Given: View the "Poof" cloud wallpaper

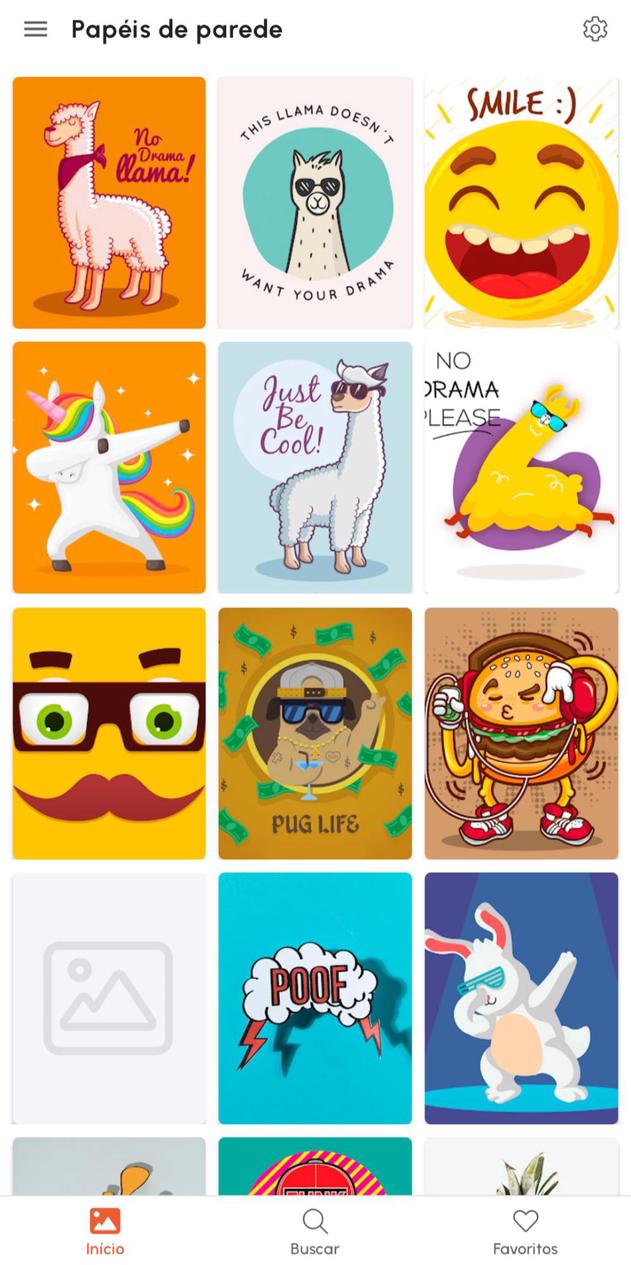Looking at the screenshot, I should 315,998.
